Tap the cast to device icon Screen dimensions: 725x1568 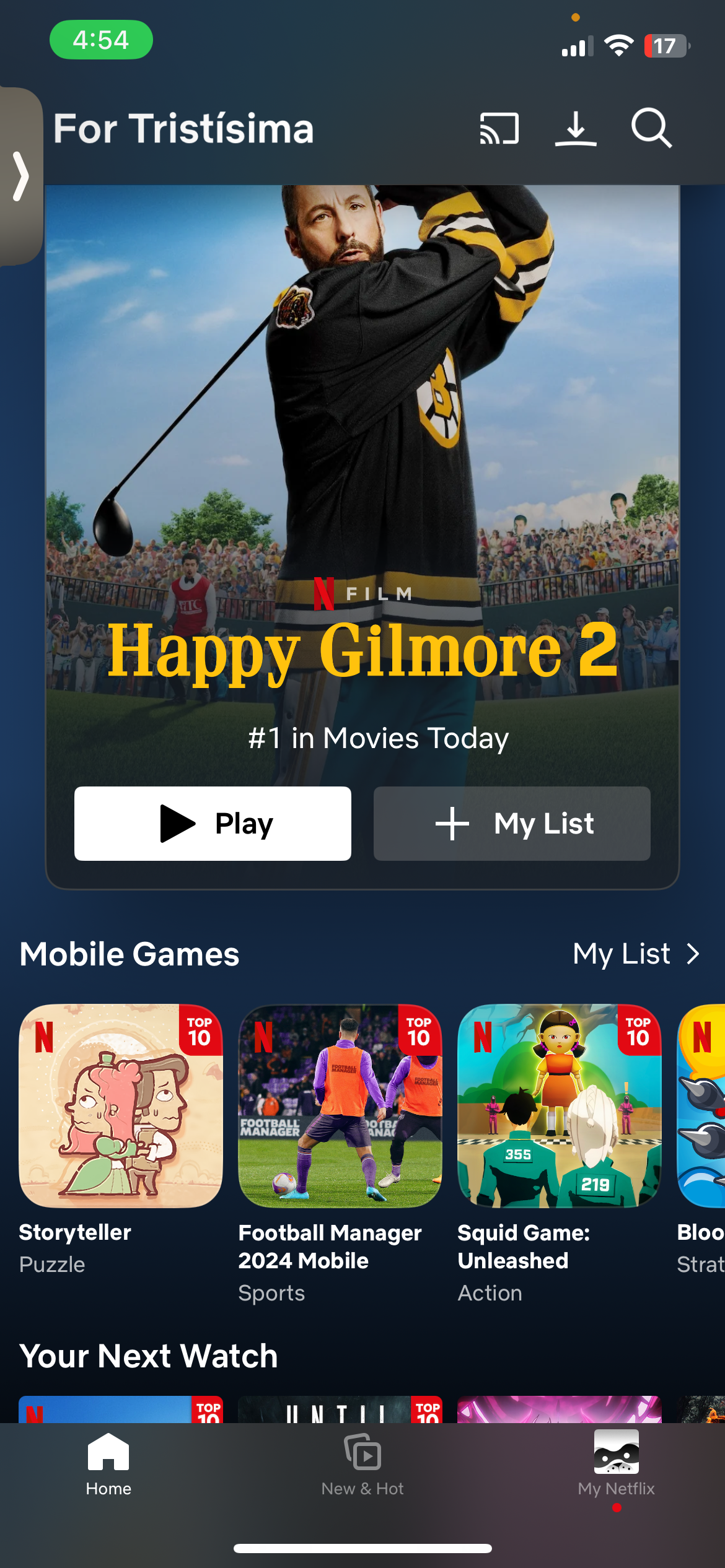[499, 128]
